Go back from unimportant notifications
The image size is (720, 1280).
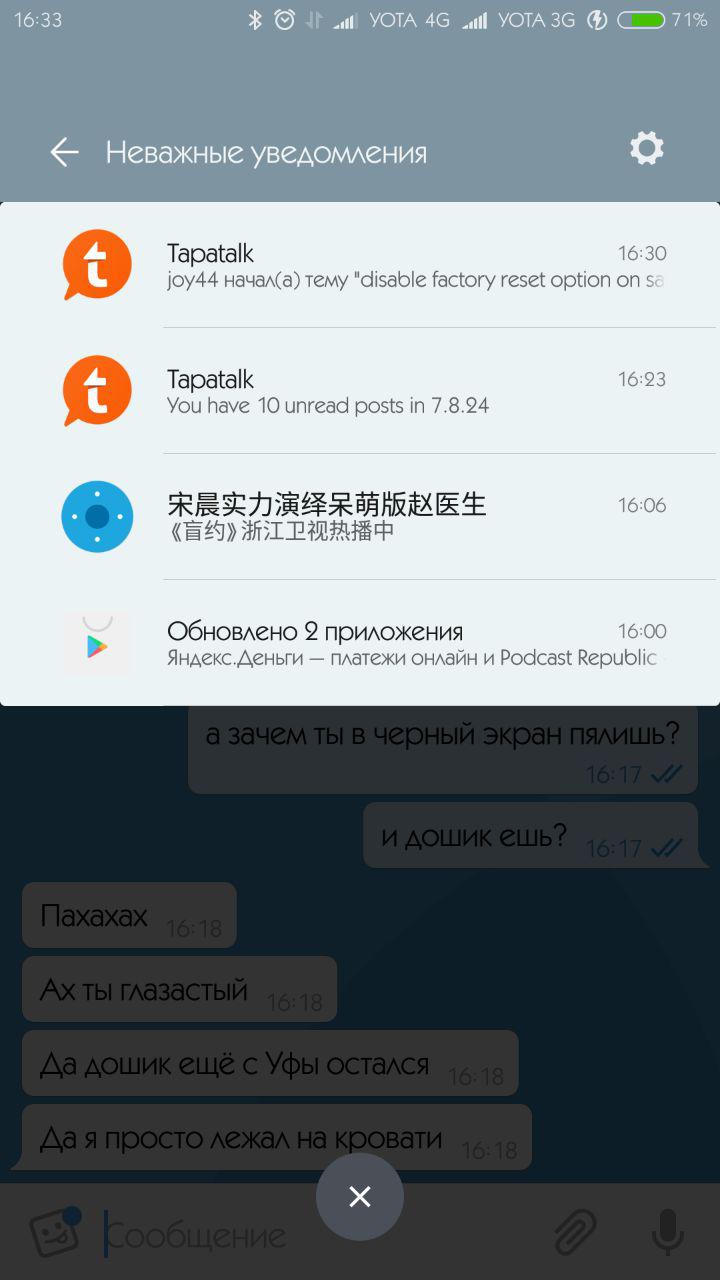[65, 152]
